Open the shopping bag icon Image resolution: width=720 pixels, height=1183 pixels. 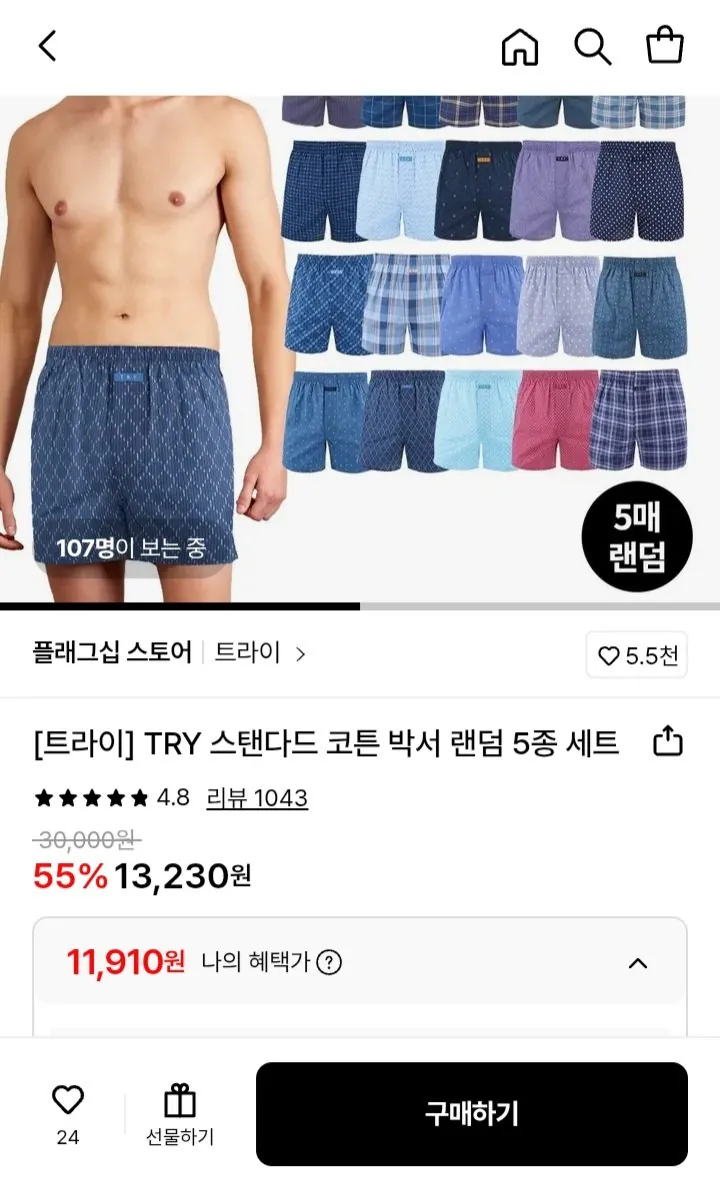point(665,46)
